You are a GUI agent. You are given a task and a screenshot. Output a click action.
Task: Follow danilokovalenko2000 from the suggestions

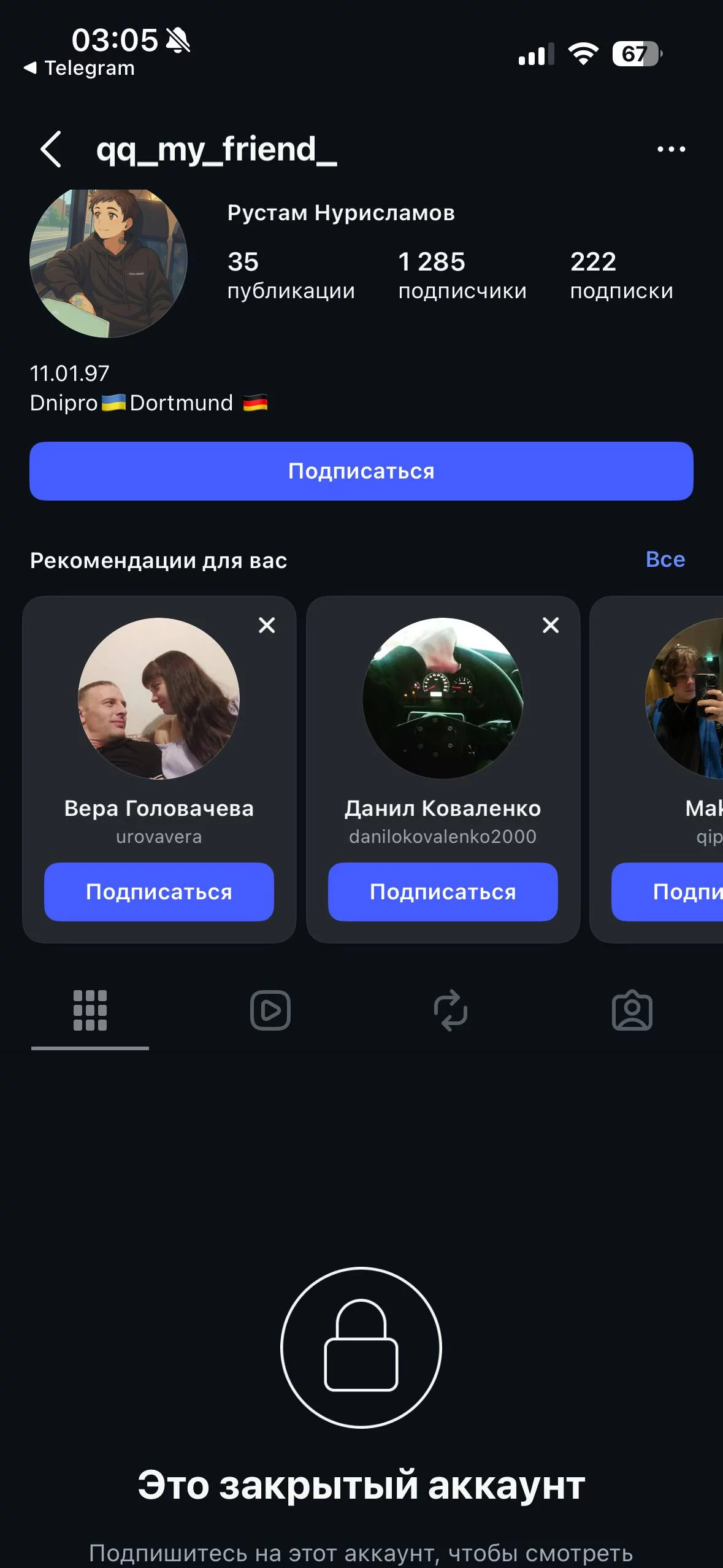(x=443, y=893)
